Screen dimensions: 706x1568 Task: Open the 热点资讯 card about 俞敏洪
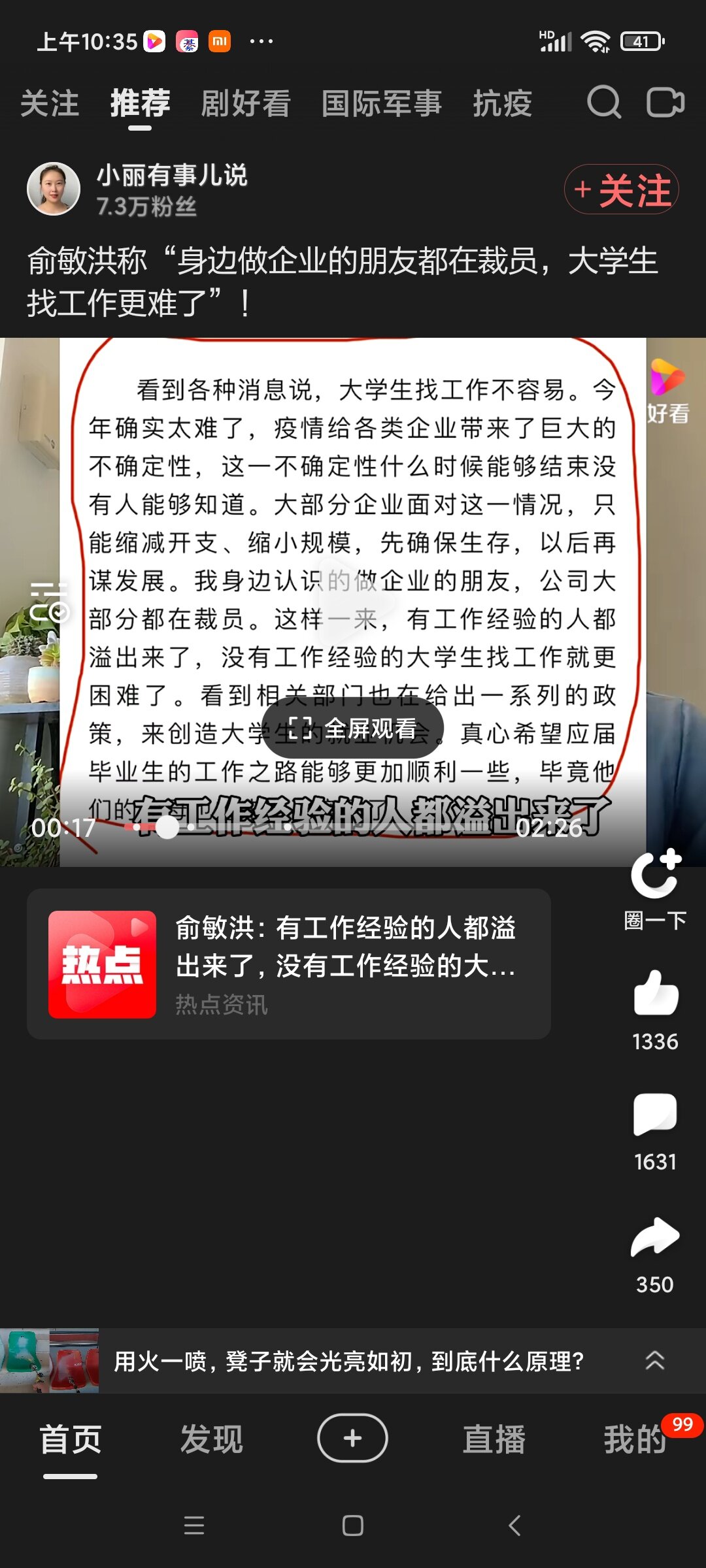(x=289, y=964)
